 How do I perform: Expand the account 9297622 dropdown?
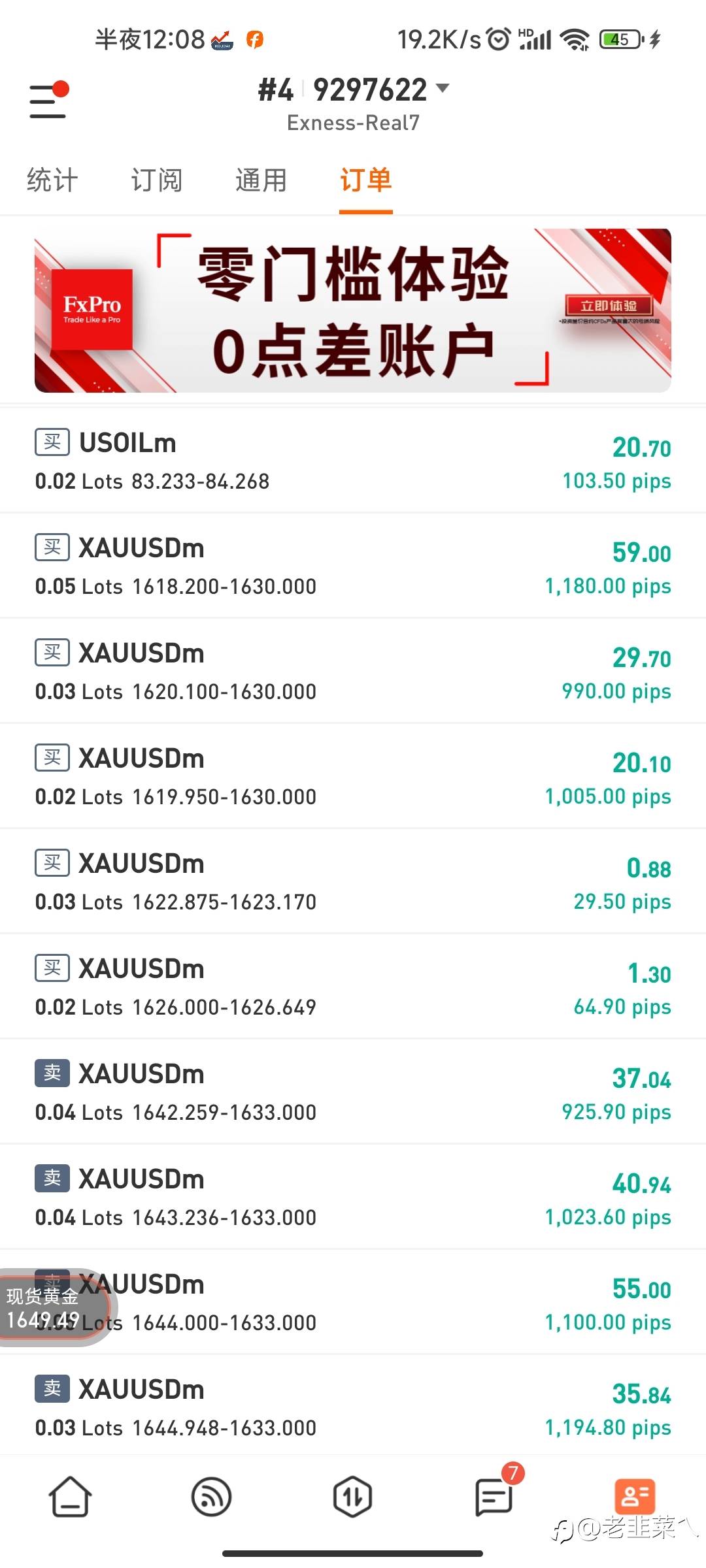tap(354, 90)
